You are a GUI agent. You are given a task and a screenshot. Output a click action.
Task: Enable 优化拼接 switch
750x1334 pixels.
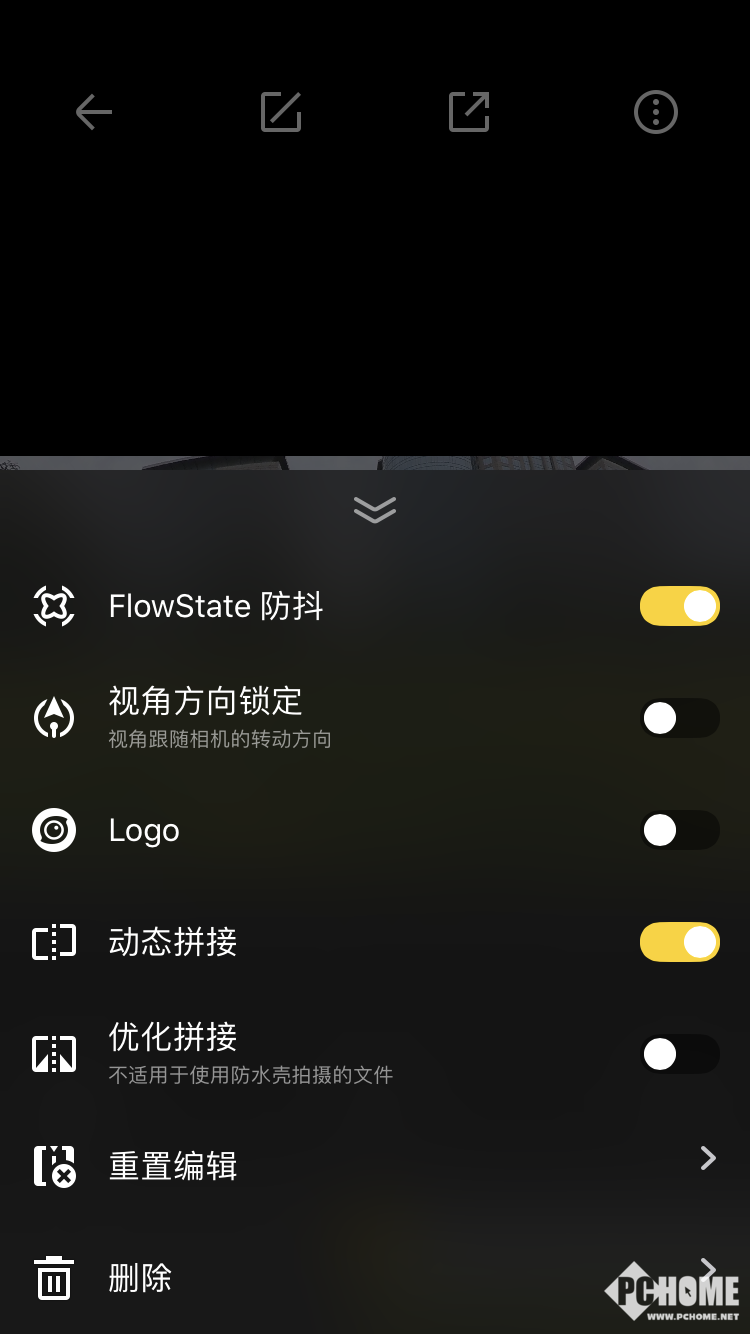click(680, 1054)
